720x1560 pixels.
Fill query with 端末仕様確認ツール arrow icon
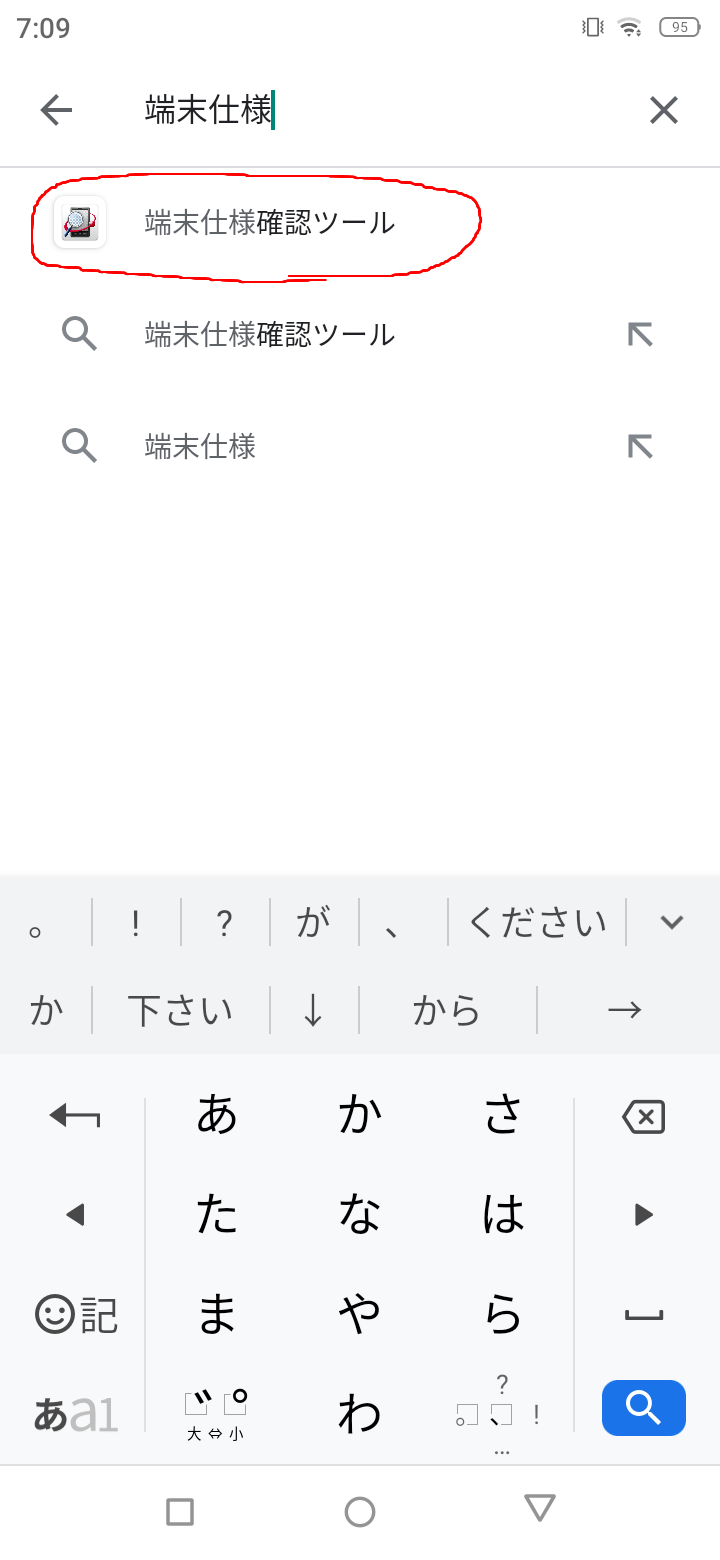pyautogui.click(x=640, y=334)
